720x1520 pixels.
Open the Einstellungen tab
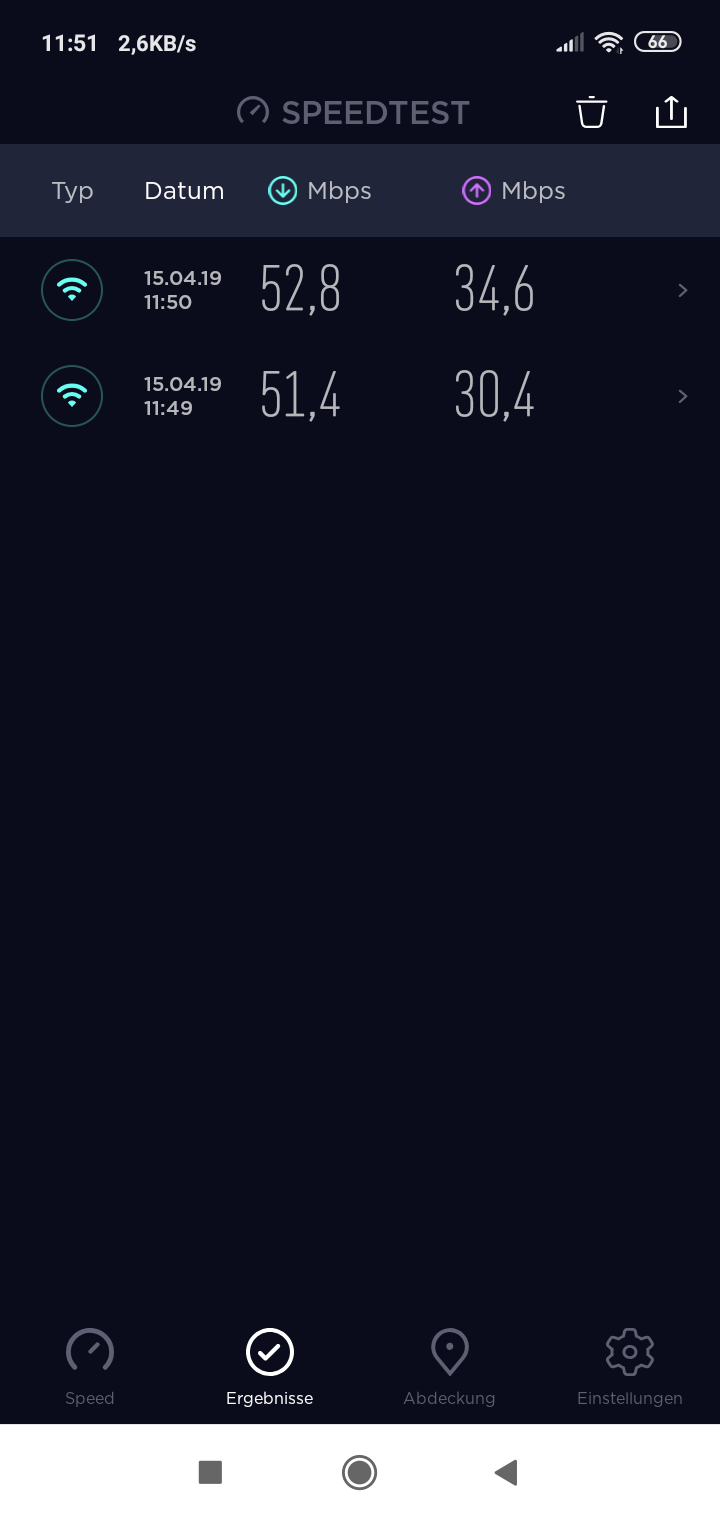coord(630,1366)
